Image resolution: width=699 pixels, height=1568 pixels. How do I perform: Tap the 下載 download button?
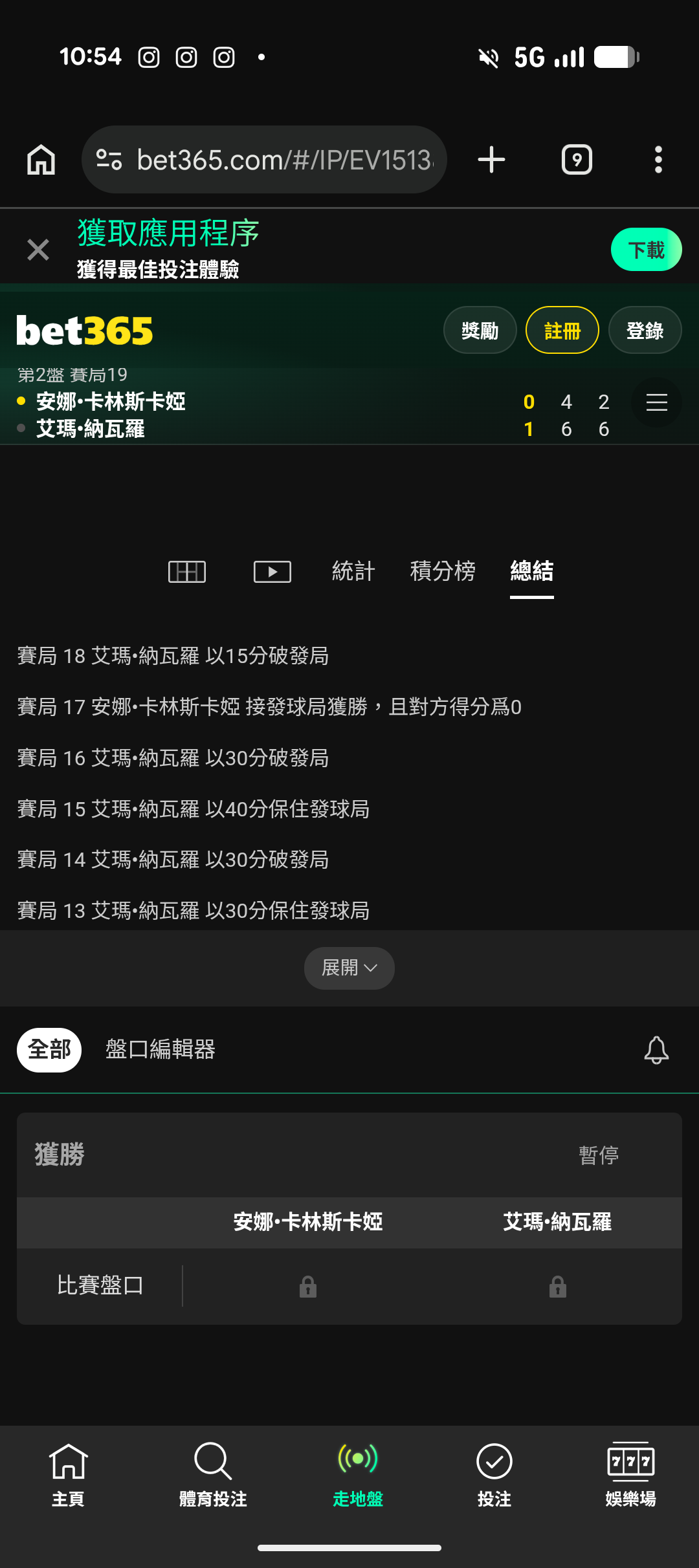pos(646,250)
